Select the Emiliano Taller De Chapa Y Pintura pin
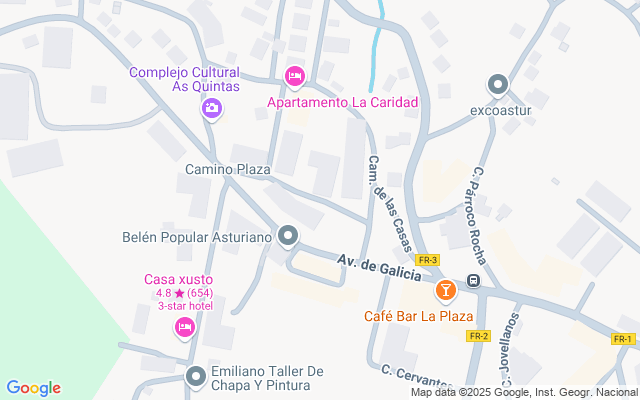The height and width of the screenshot is (400, 640). pyautogui.click(x=196, y=377)
